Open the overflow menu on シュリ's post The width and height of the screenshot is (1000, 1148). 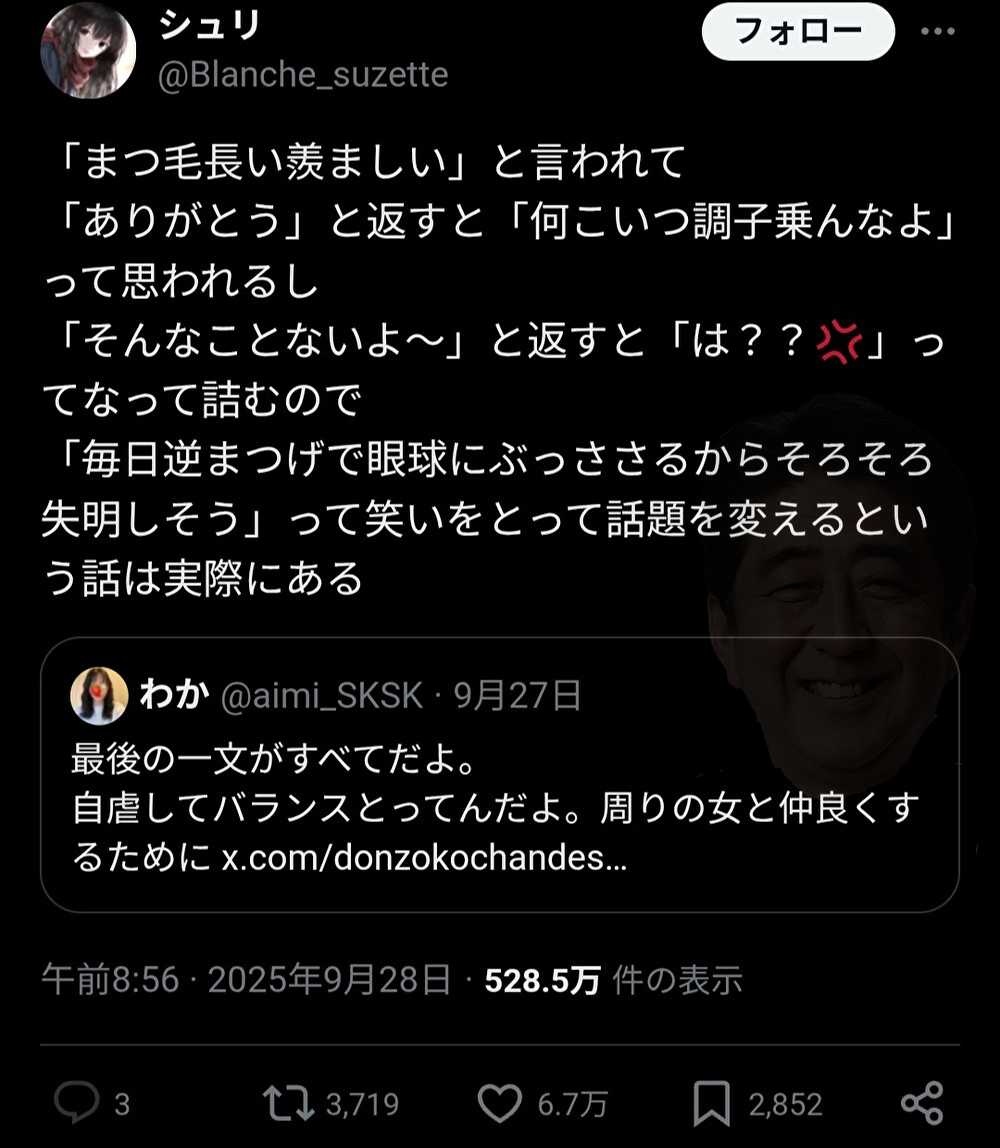937,32
